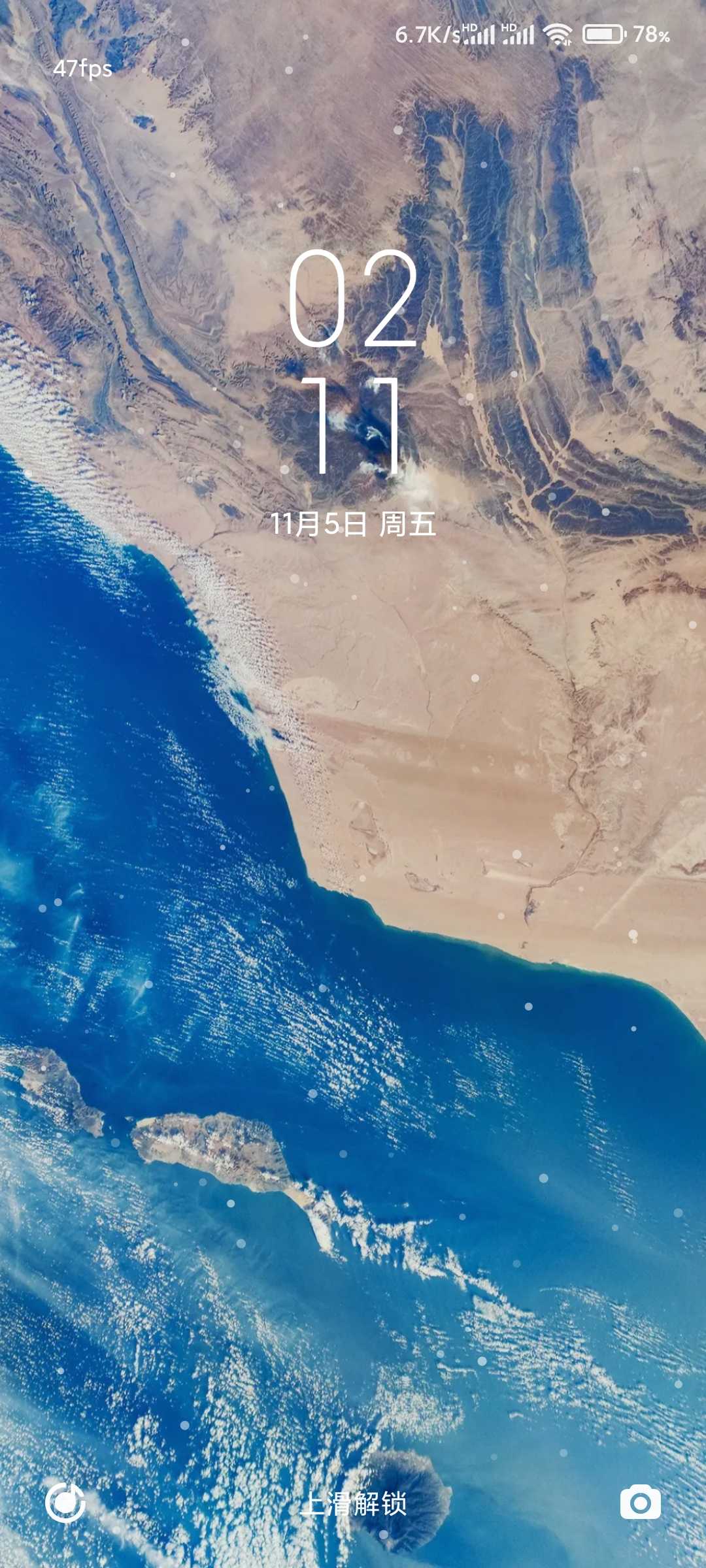Open the camera shortcut on the lock screen
706x1568 pixels.
tap(640, 1502)
